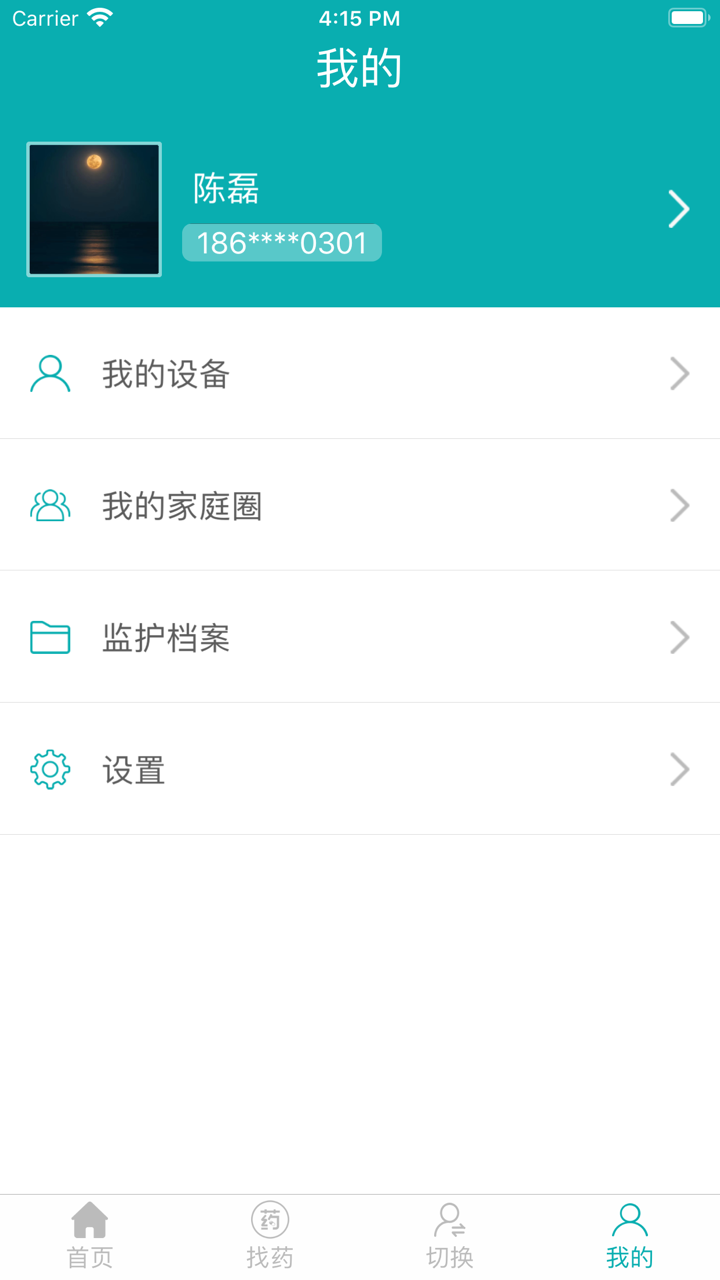Screen dimensions: 720x1280
Task: Open 我的设备 using its right chevron
Action: pos(679,373)
